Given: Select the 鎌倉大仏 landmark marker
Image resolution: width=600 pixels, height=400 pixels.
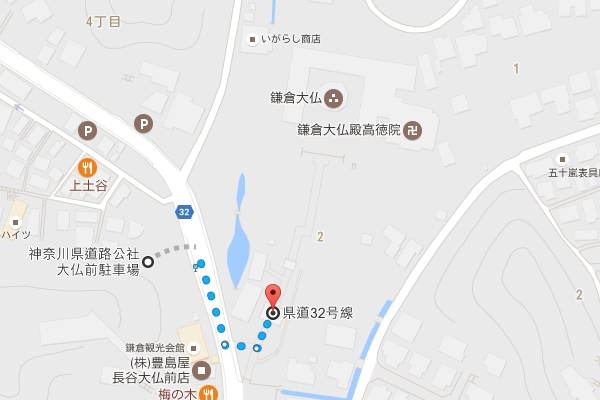Looking at the screenshot, I should point(334,98).
